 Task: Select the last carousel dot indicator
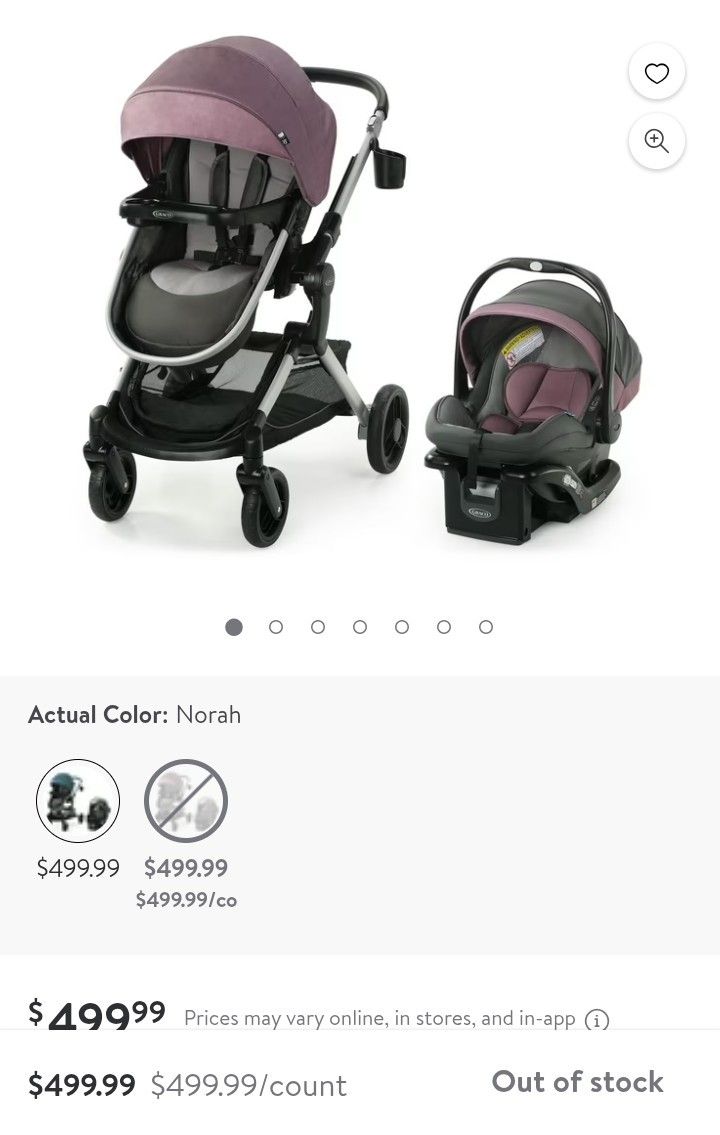click(486, 627)
